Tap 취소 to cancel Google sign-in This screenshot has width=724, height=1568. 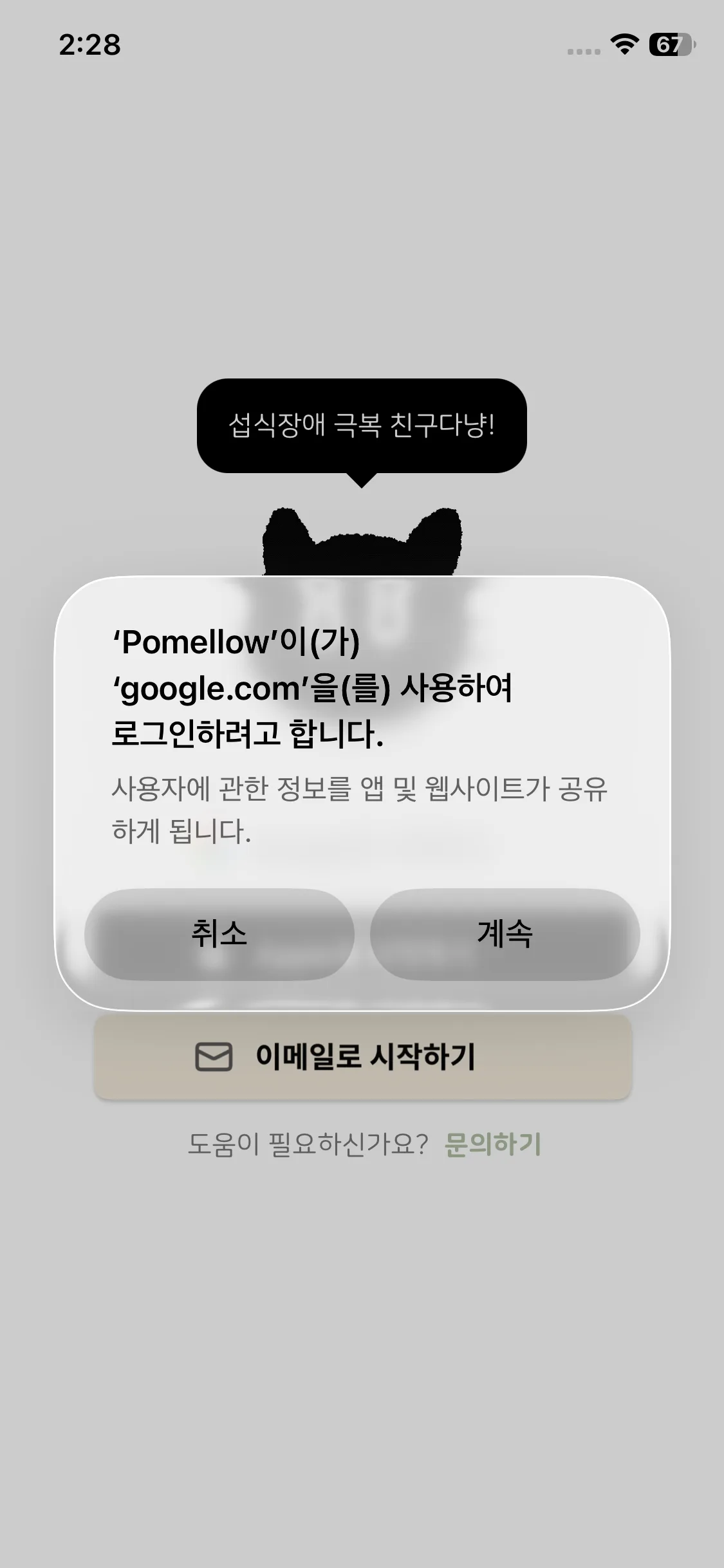click(219, 934)
